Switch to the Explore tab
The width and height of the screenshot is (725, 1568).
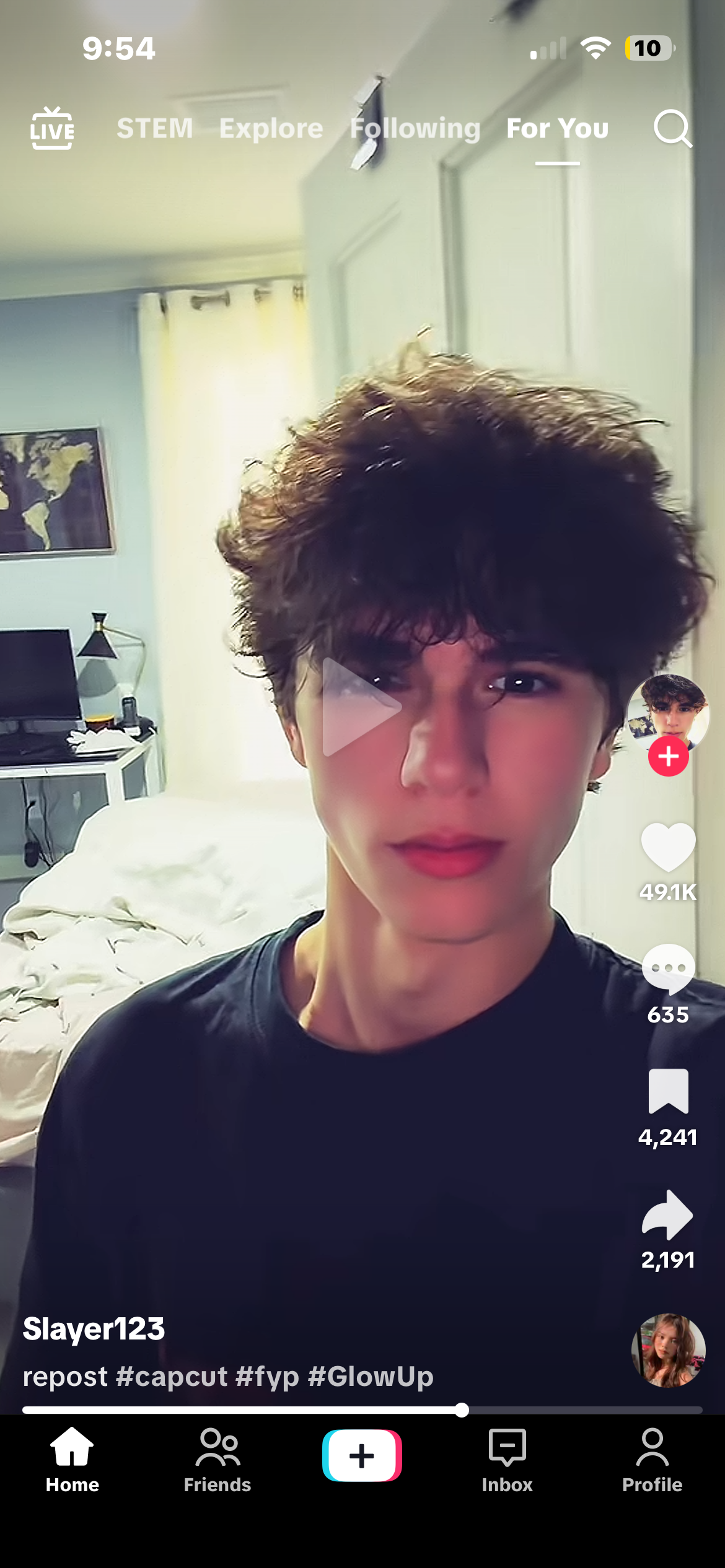pyautogui.click(x=271, y=129)
